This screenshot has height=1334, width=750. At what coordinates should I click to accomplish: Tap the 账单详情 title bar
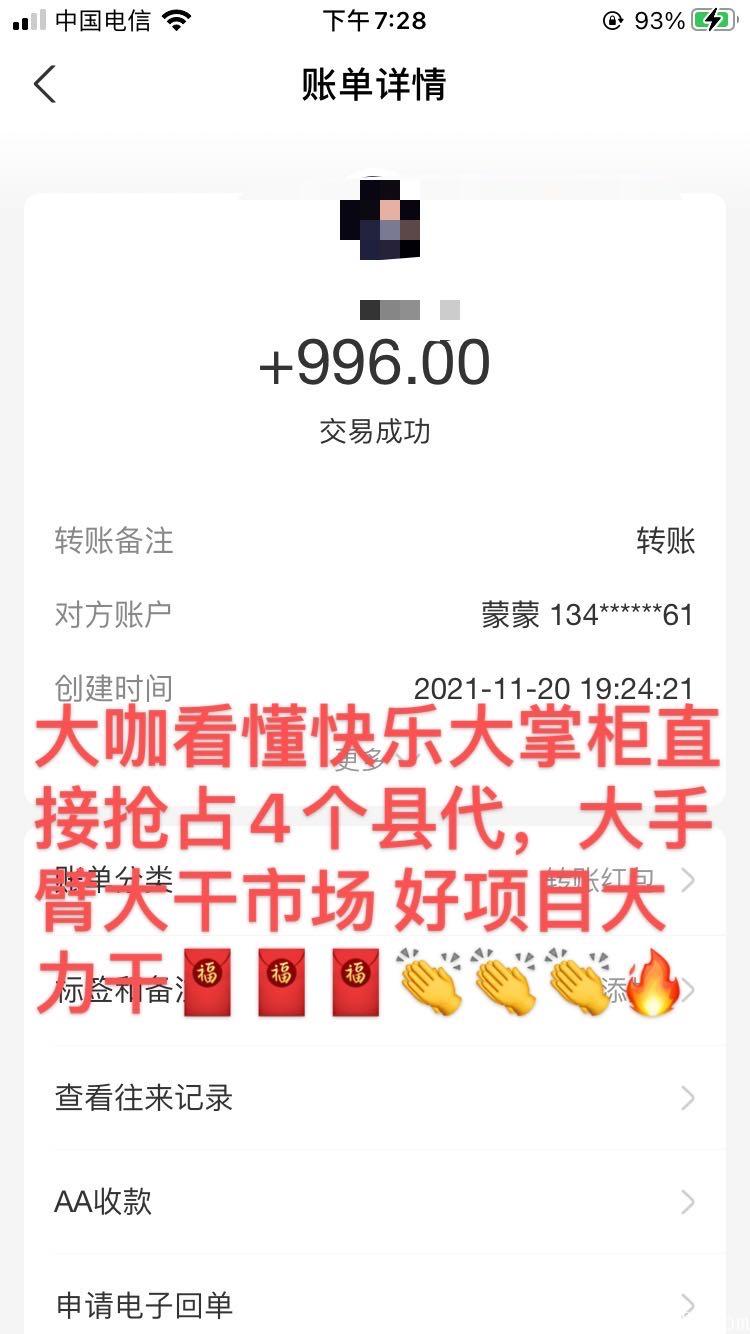375,86
